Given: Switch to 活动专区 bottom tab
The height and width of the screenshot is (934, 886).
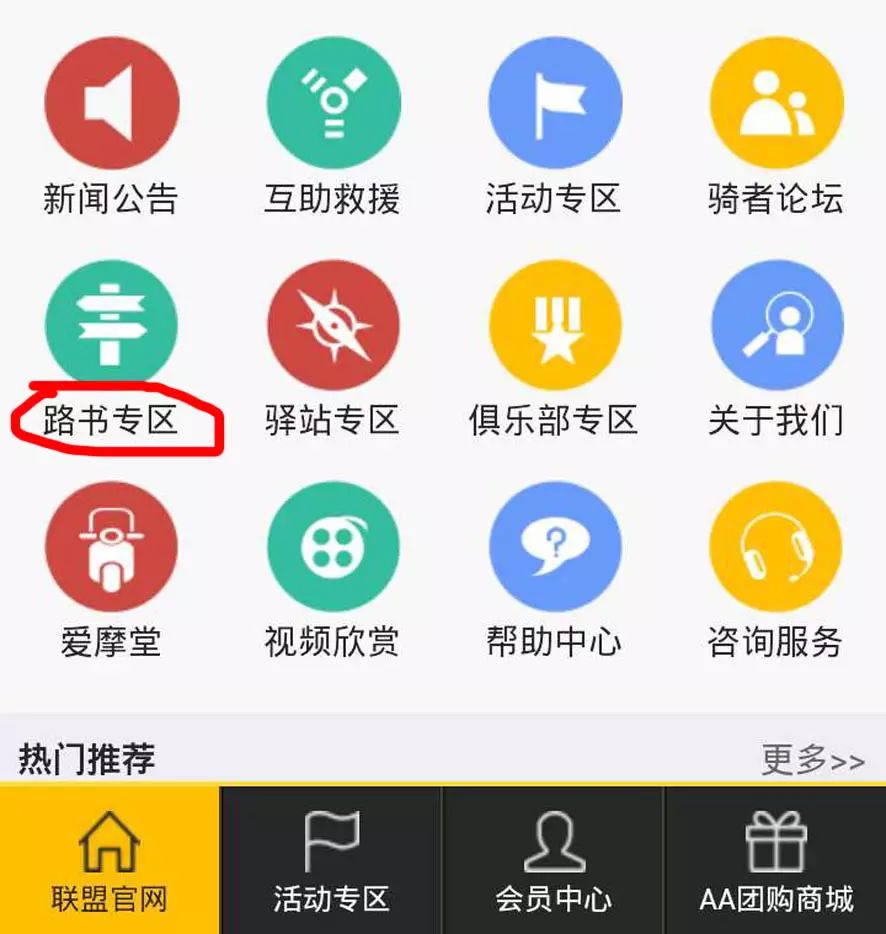Looking at the screenshot, I should point(331,862).
